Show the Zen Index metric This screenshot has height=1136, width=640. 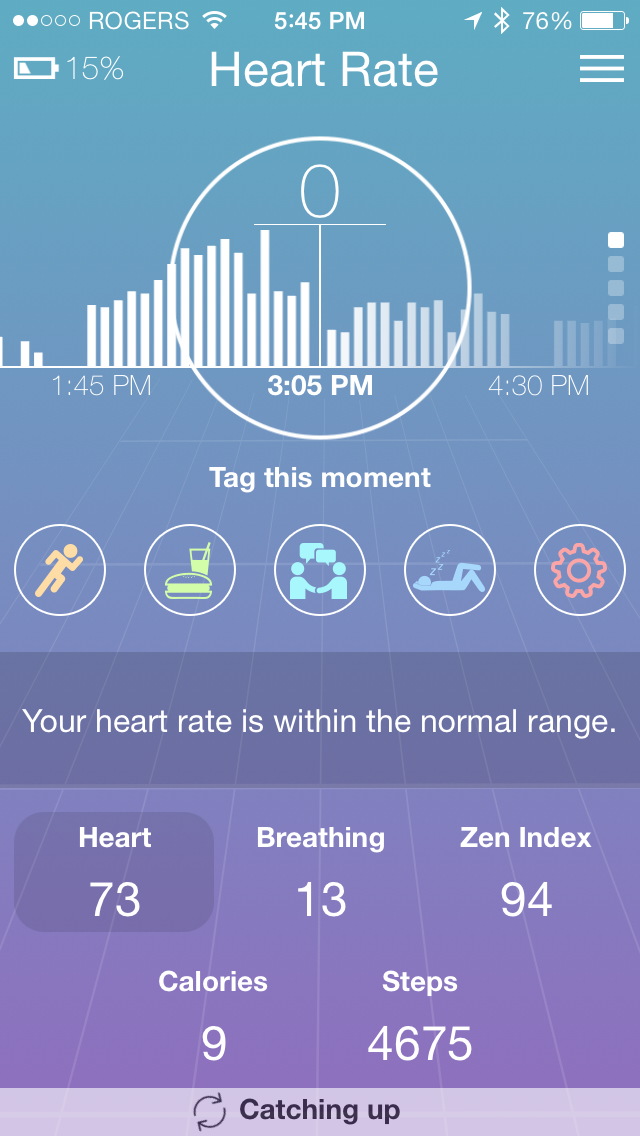pyautogui.click(x=526, y=872)
